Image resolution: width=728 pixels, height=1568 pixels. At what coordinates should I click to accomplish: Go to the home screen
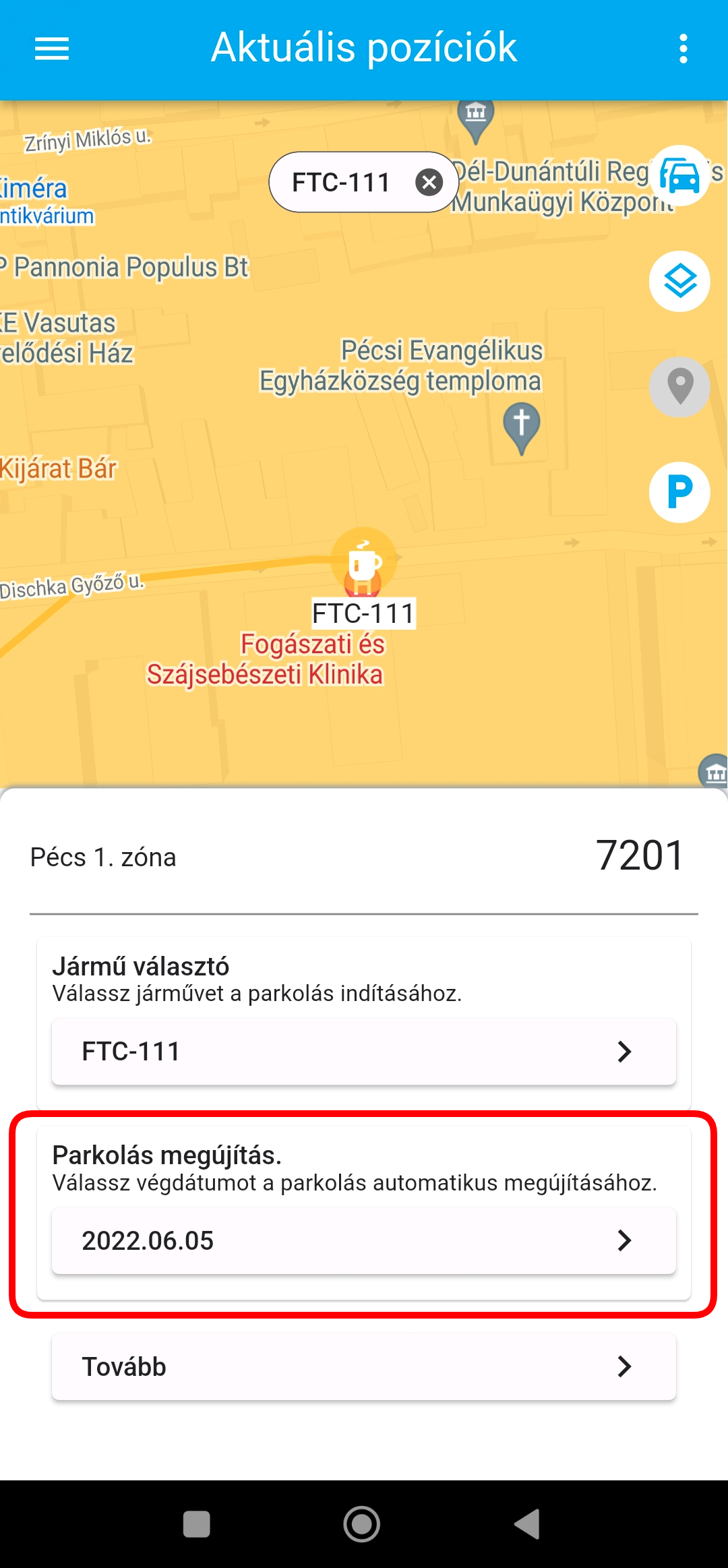(362, 1524)
